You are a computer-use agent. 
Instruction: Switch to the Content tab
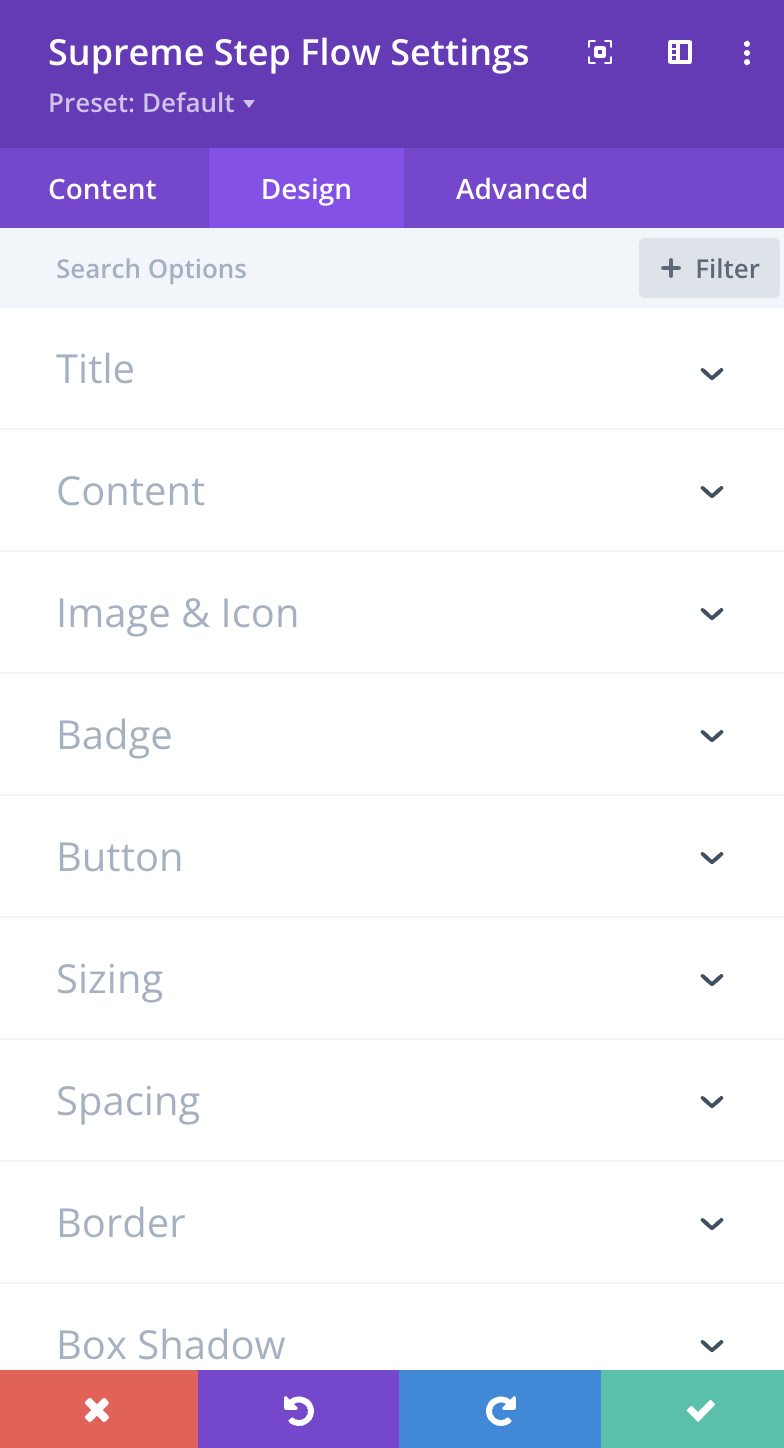click(103, 189)
